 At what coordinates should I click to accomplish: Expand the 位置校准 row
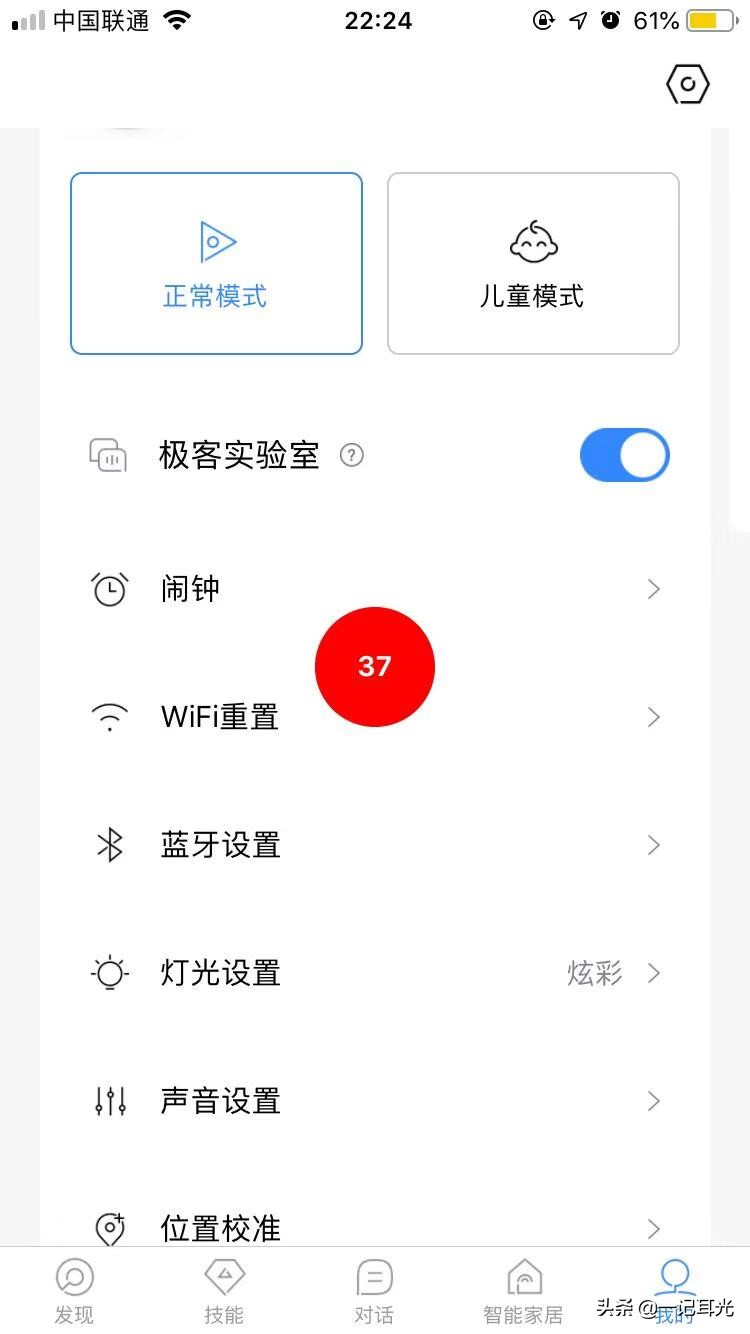pos(653,1228)
